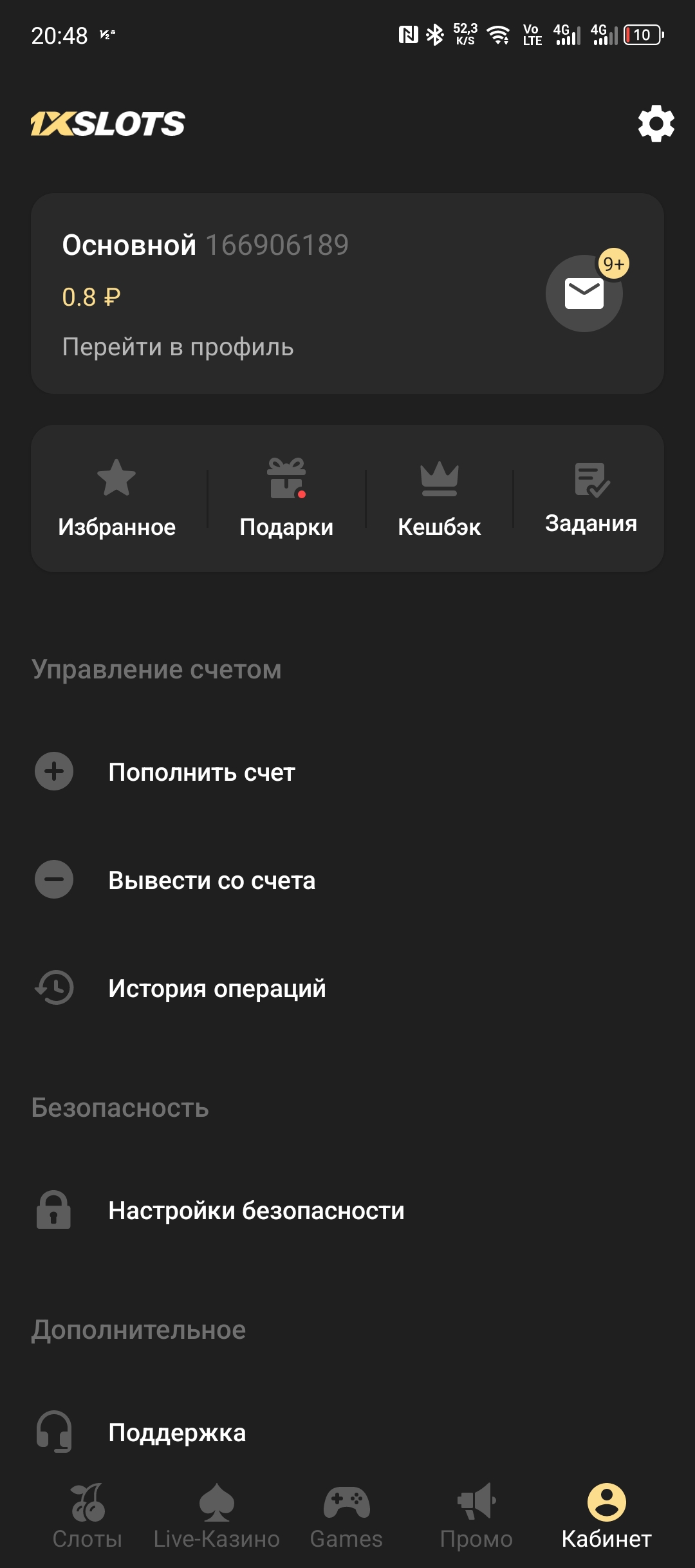Image resolution: width=695 pixels, height=1568 pixels.
Task: Open the settings gear icon
Action: pos(656,124)
